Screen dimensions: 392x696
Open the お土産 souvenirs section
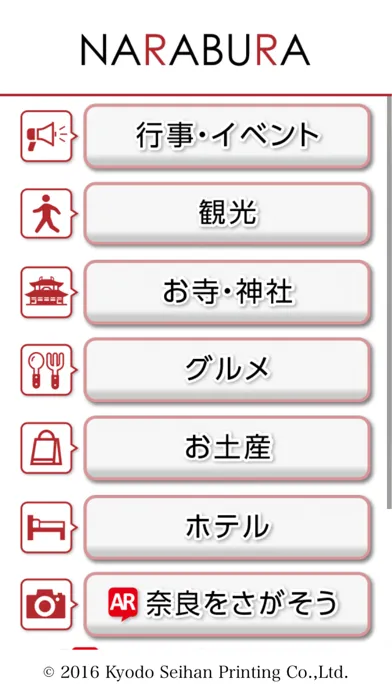click(x=227, y=448)
